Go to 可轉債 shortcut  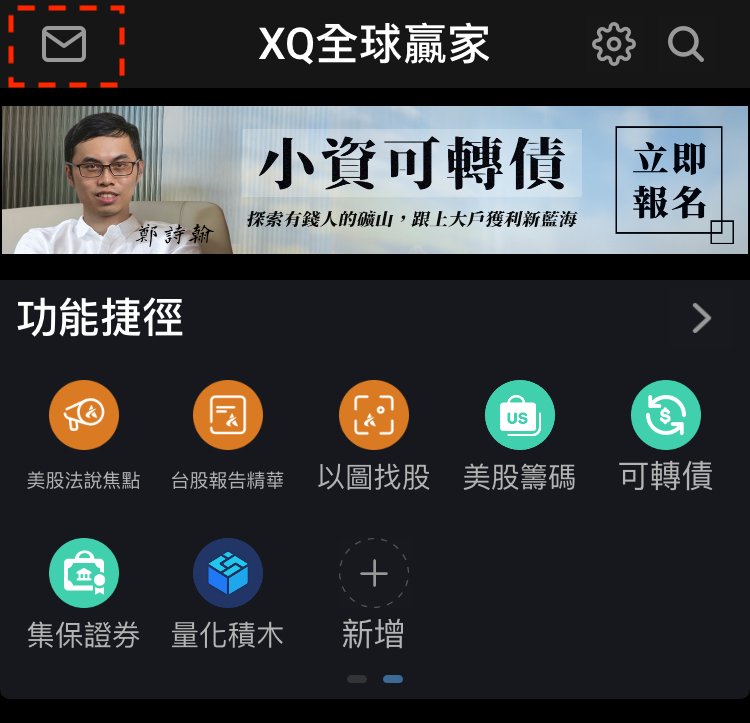(665, 416)
